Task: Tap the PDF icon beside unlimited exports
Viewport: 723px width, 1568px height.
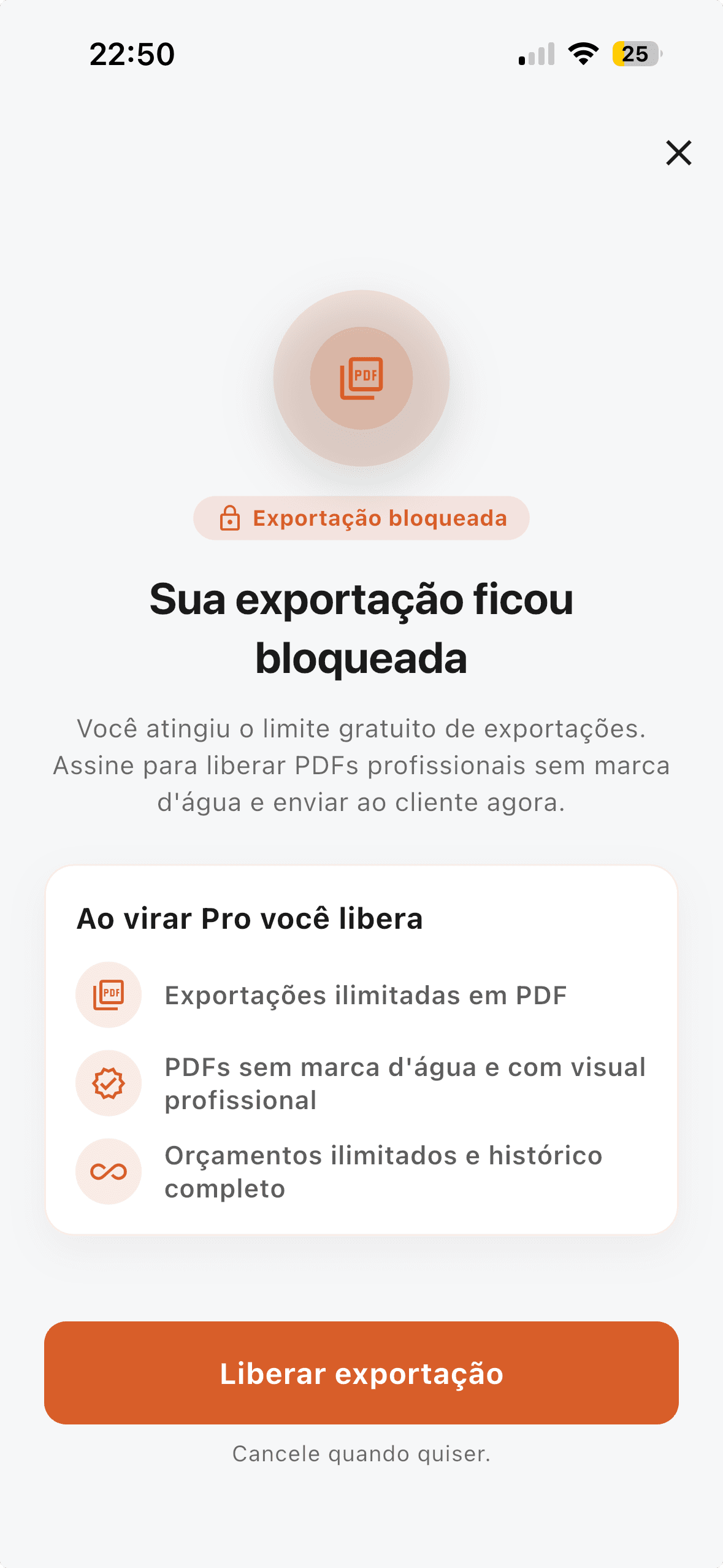Action: pyautogui.click(x=109, y=995)
